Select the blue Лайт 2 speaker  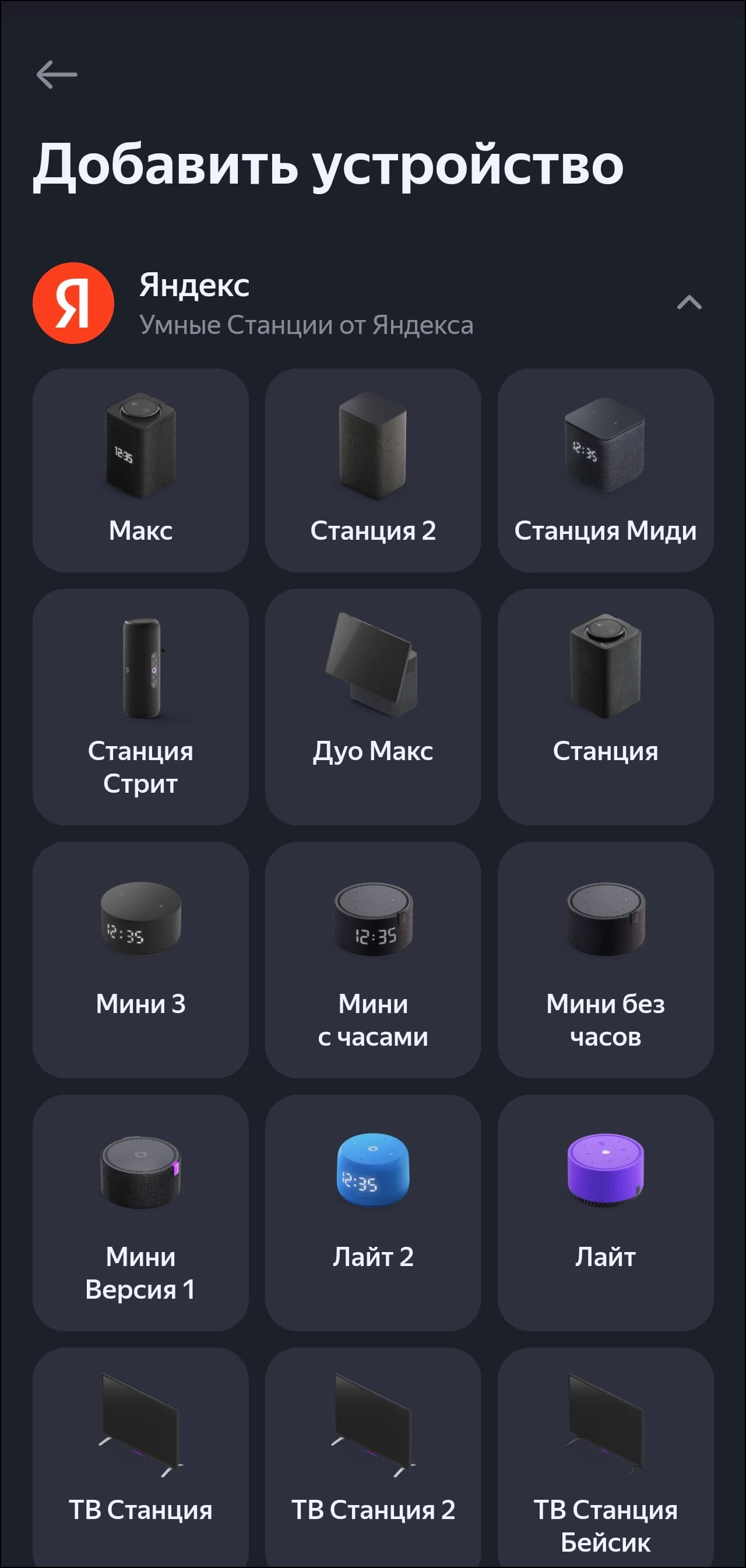pyautogui.click(x=373, y=1212)
